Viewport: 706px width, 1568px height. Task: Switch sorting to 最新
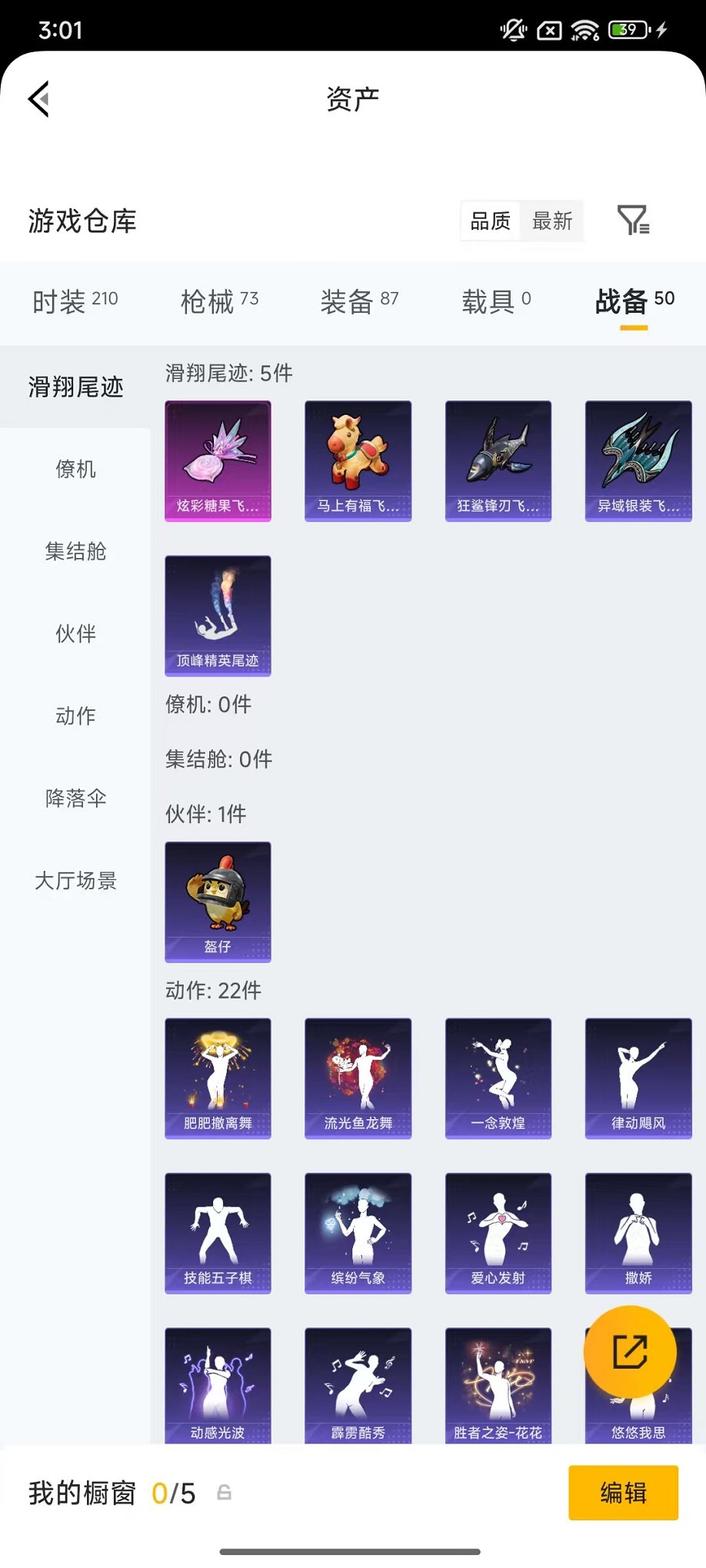tap(553, 221)
